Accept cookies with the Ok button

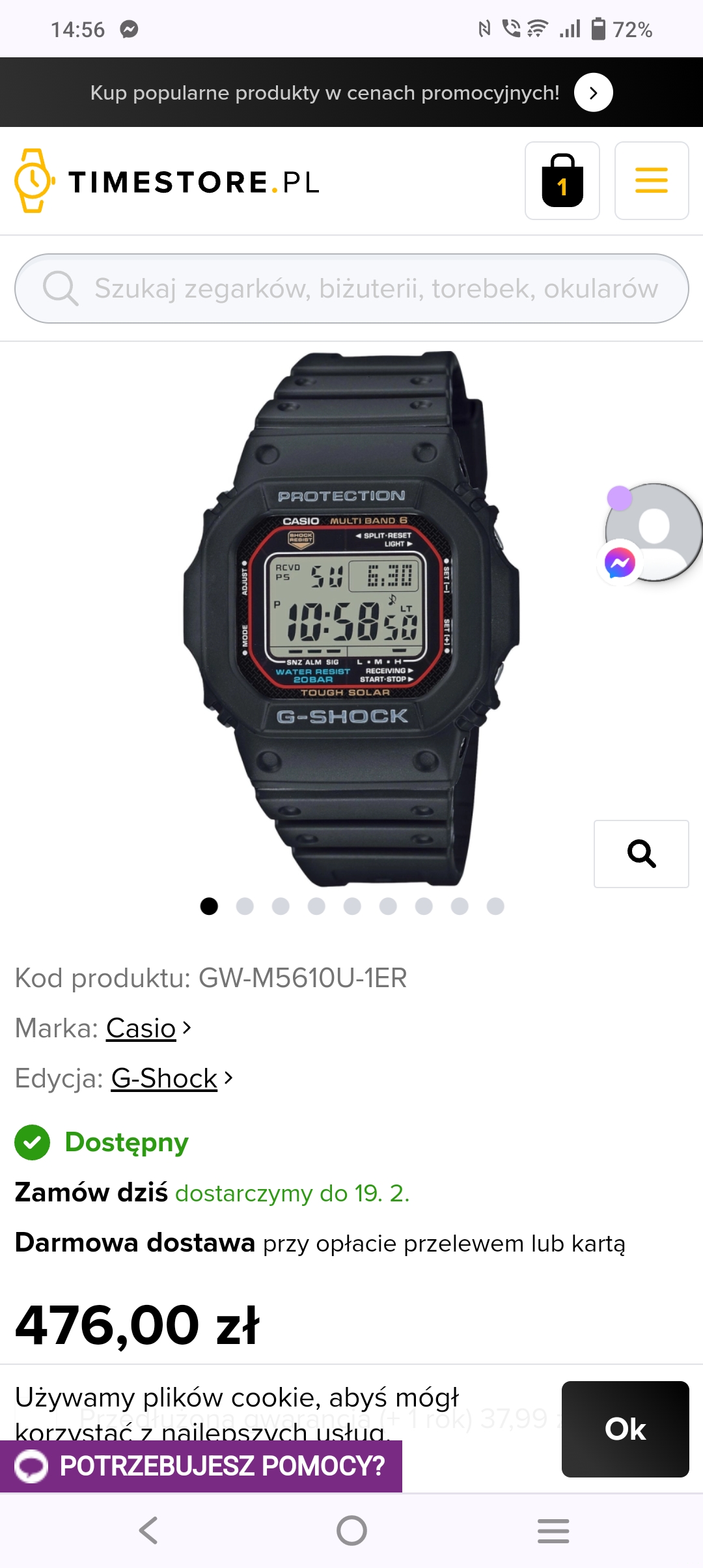(x=625, y=1429)
